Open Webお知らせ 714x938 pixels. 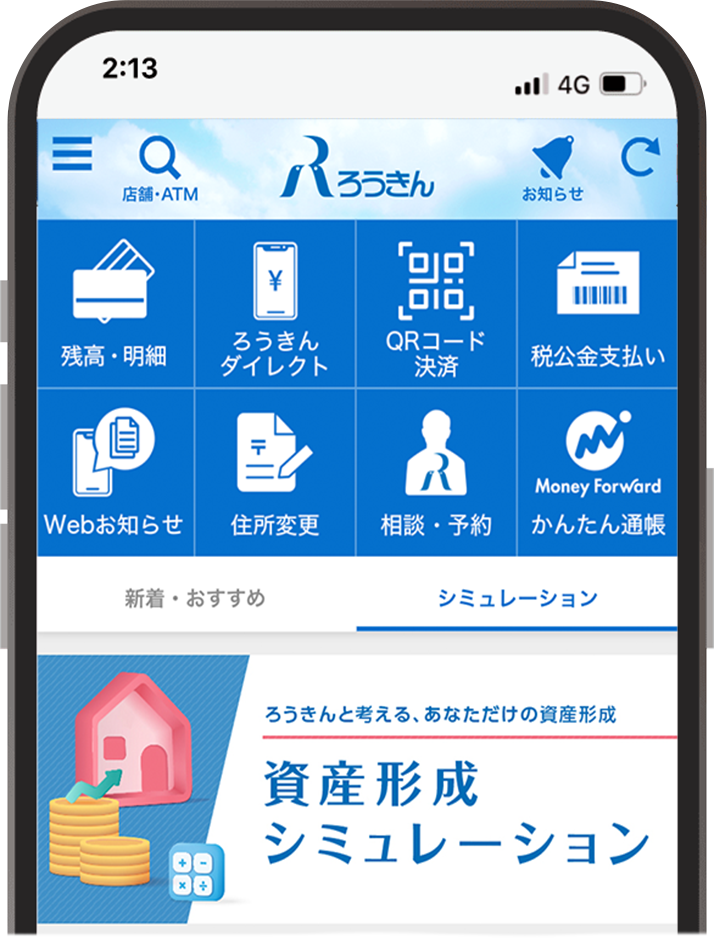point(115,472)
